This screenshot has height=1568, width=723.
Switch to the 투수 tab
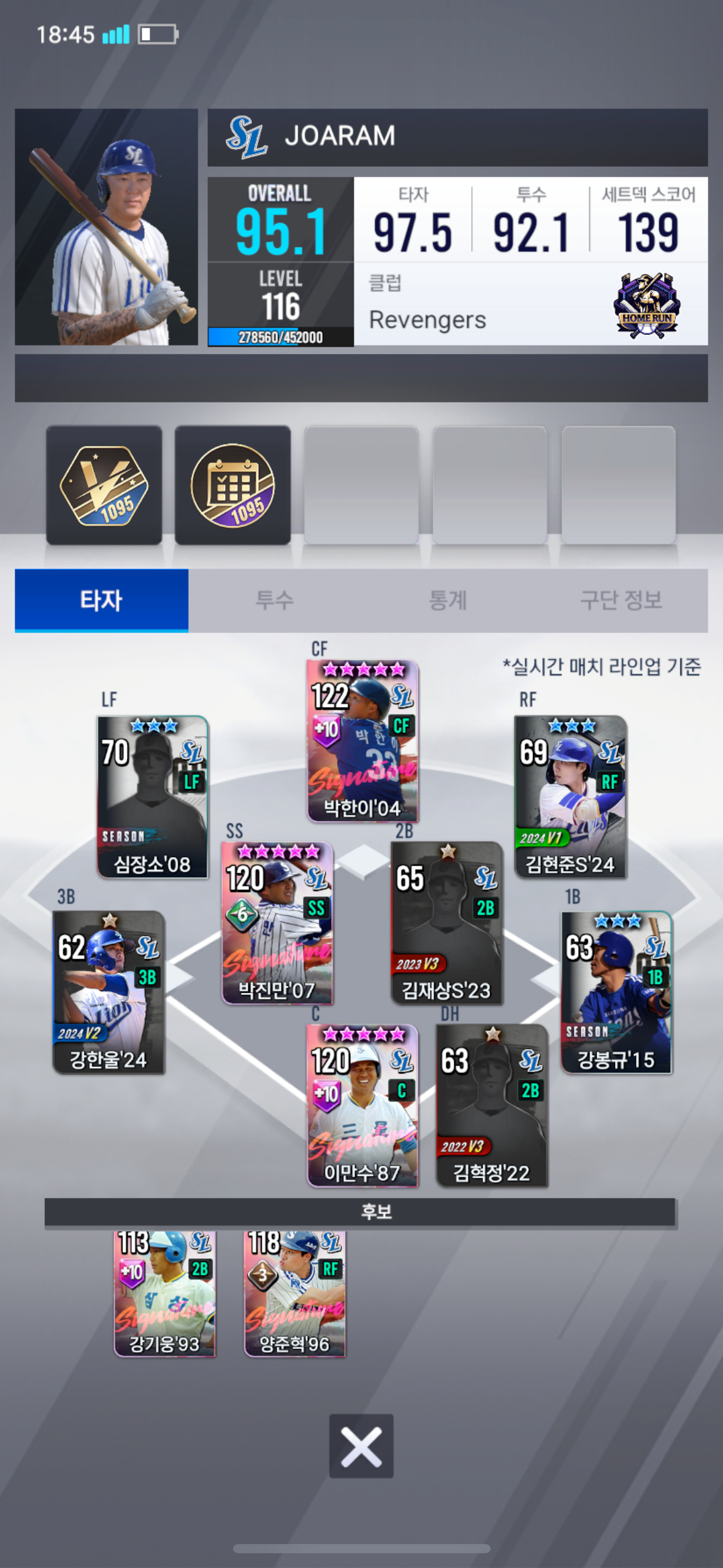(x=274, y=600)
